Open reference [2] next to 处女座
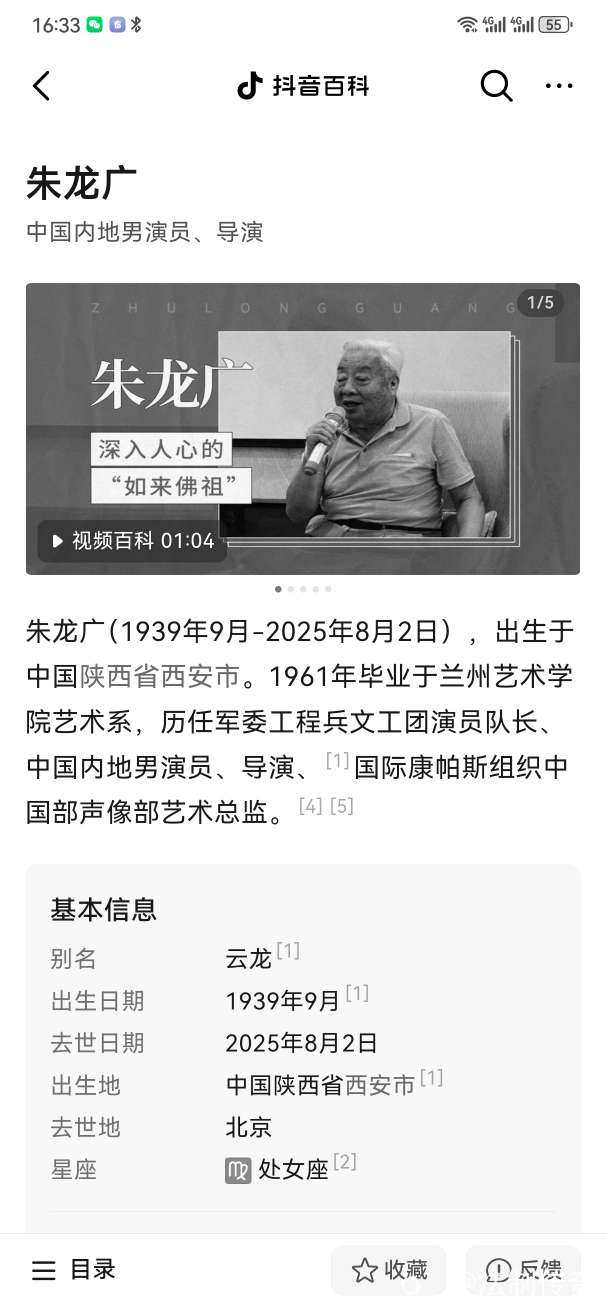The width and height of the screenshot is (606, 1308). pos(345,1162)
